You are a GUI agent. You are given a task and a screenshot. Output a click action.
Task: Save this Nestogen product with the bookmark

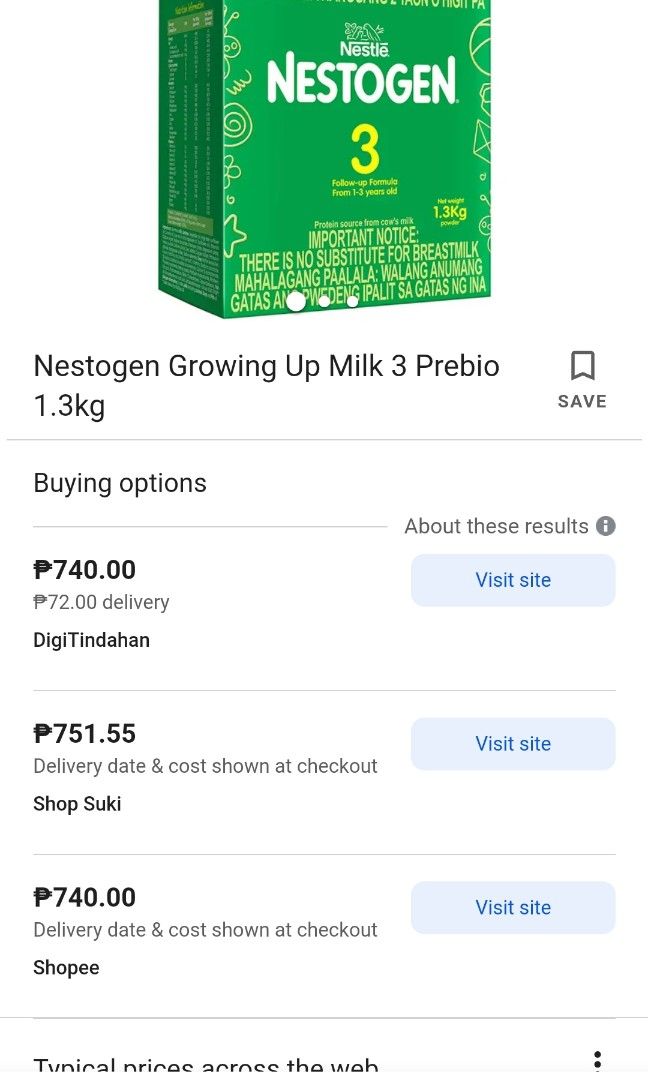pos(582,380)
